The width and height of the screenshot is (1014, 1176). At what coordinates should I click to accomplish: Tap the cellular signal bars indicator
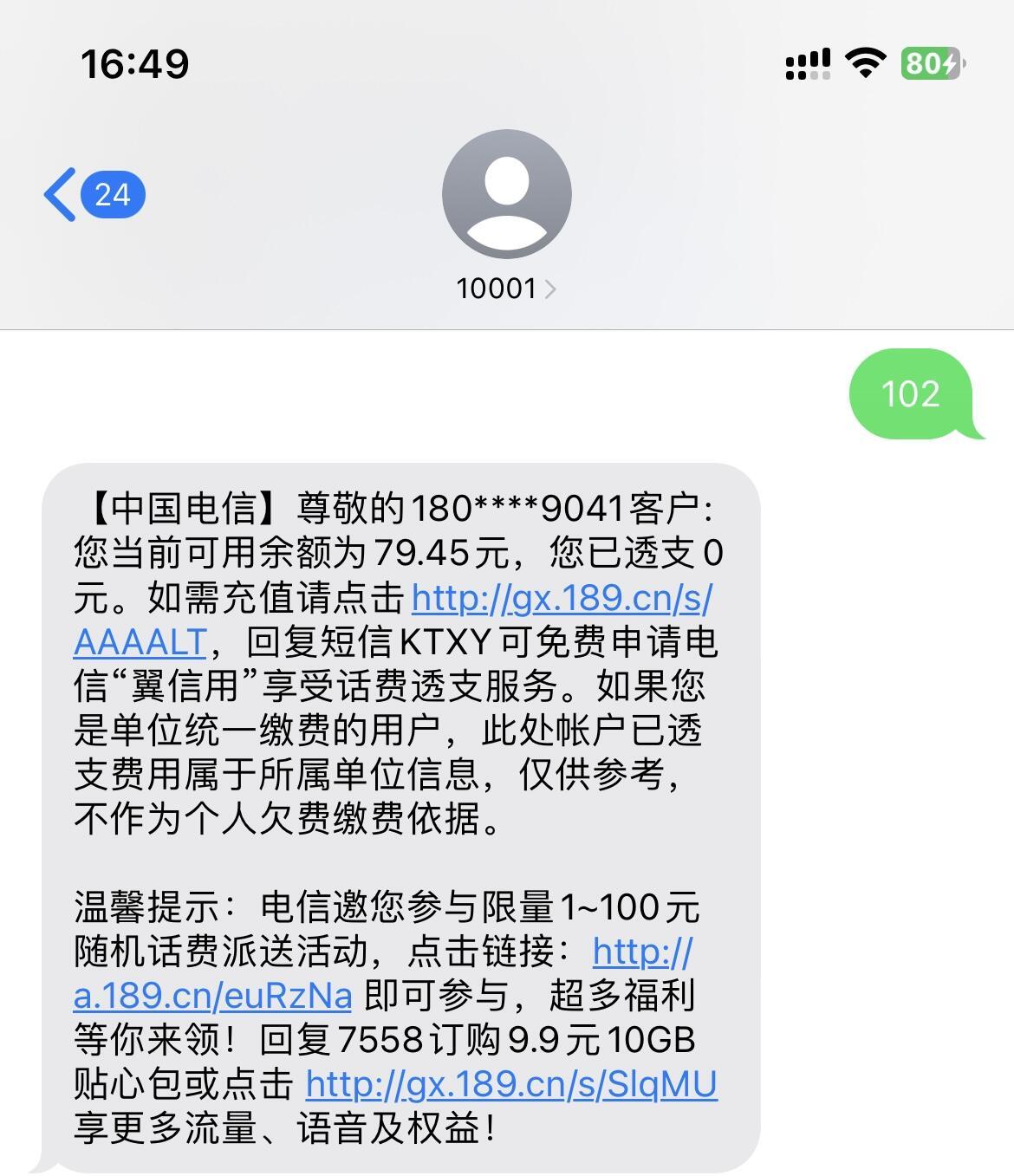click(808, 63)
